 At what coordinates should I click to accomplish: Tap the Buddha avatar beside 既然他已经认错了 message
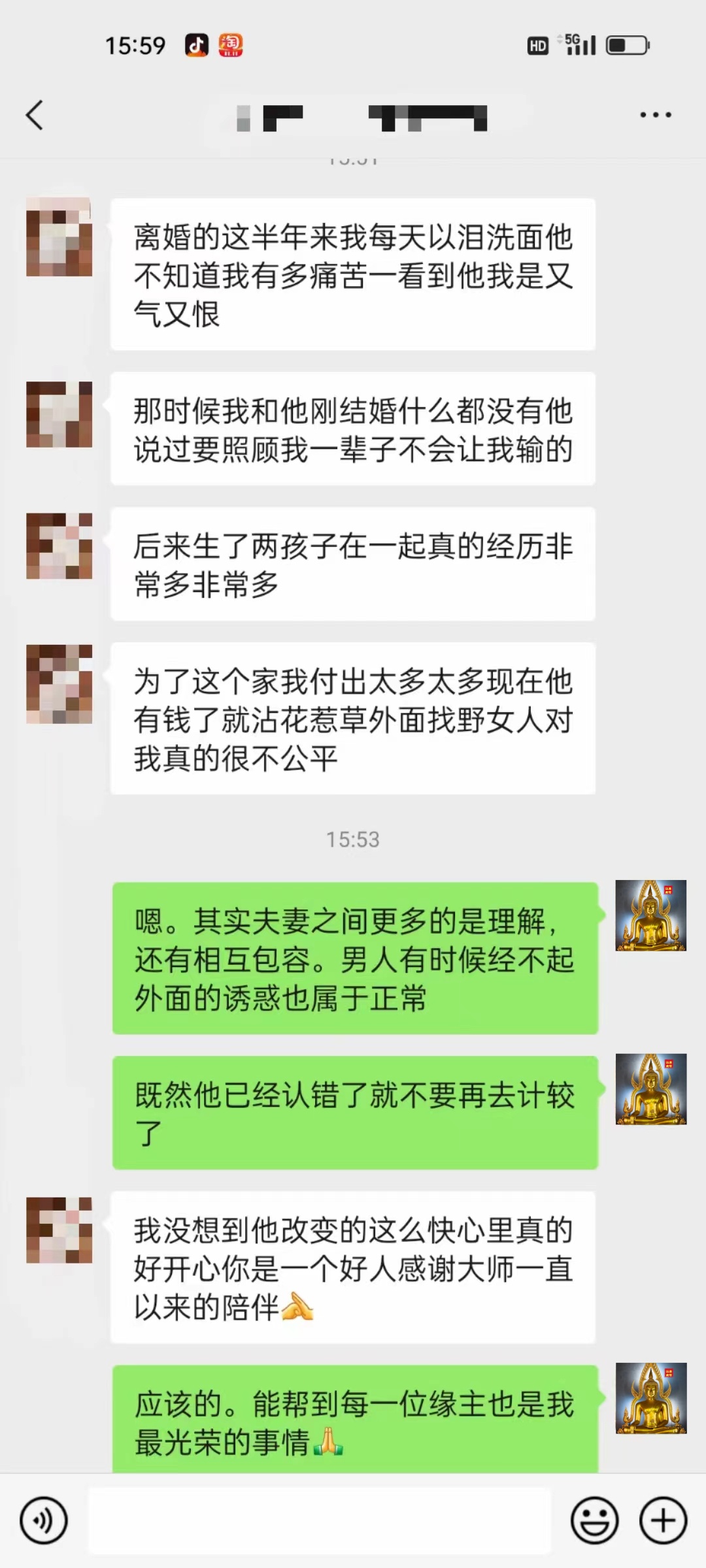tap(650, 1089)
